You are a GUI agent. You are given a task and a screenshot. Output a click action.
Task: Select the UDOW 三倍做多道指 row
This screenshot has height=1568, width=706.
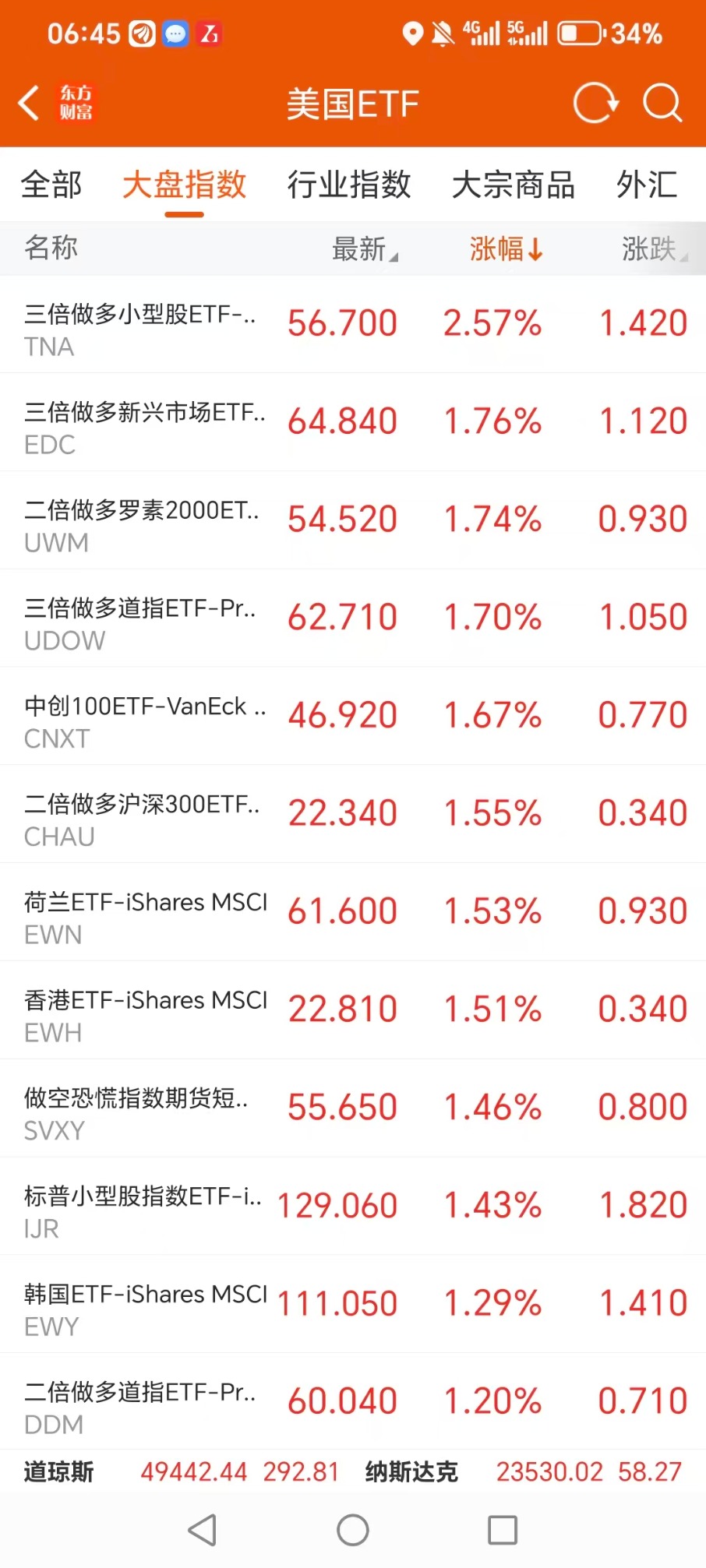(353, 618)
